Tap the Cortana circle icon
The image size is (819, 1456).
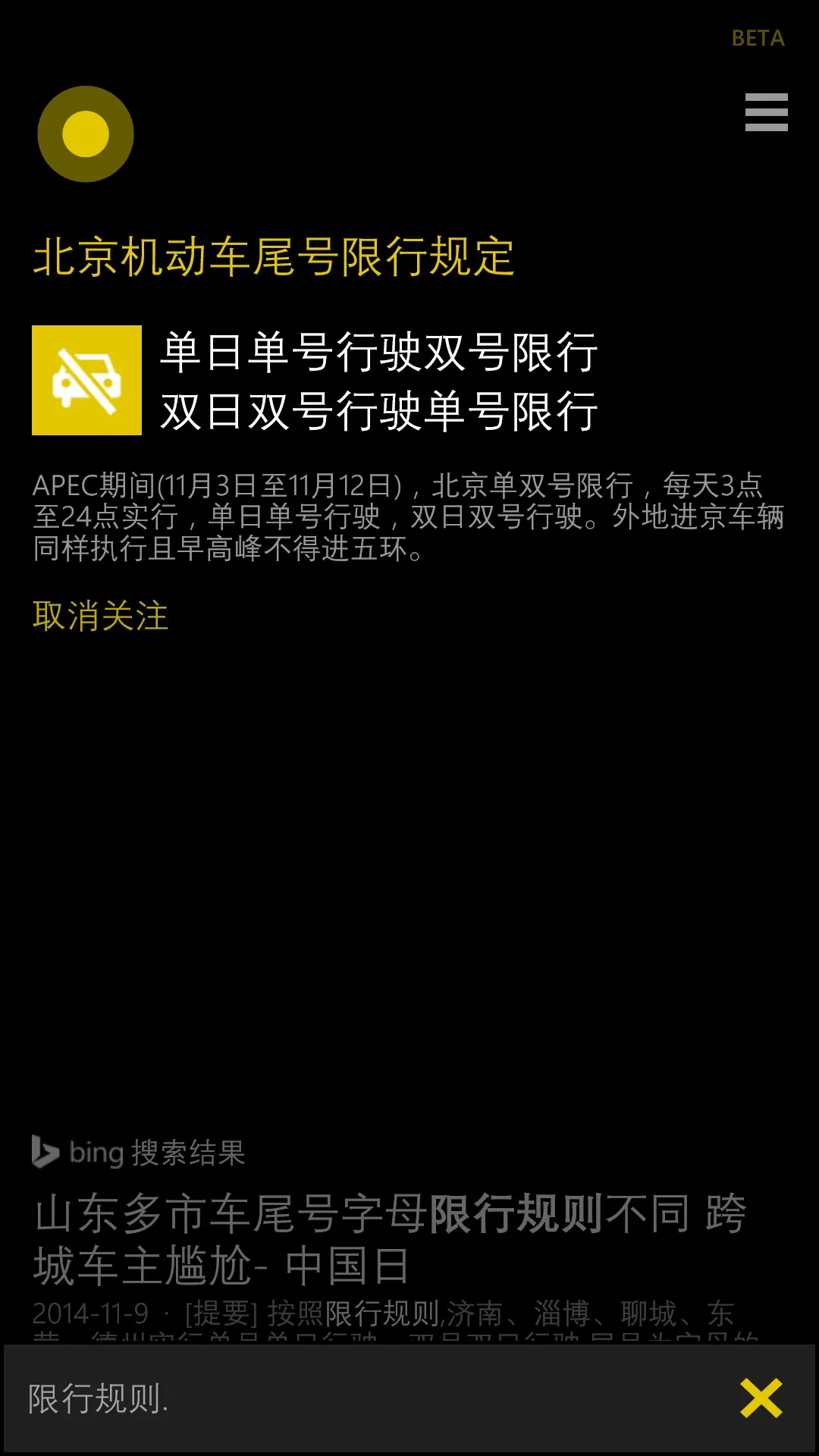[x=86, y=134]
